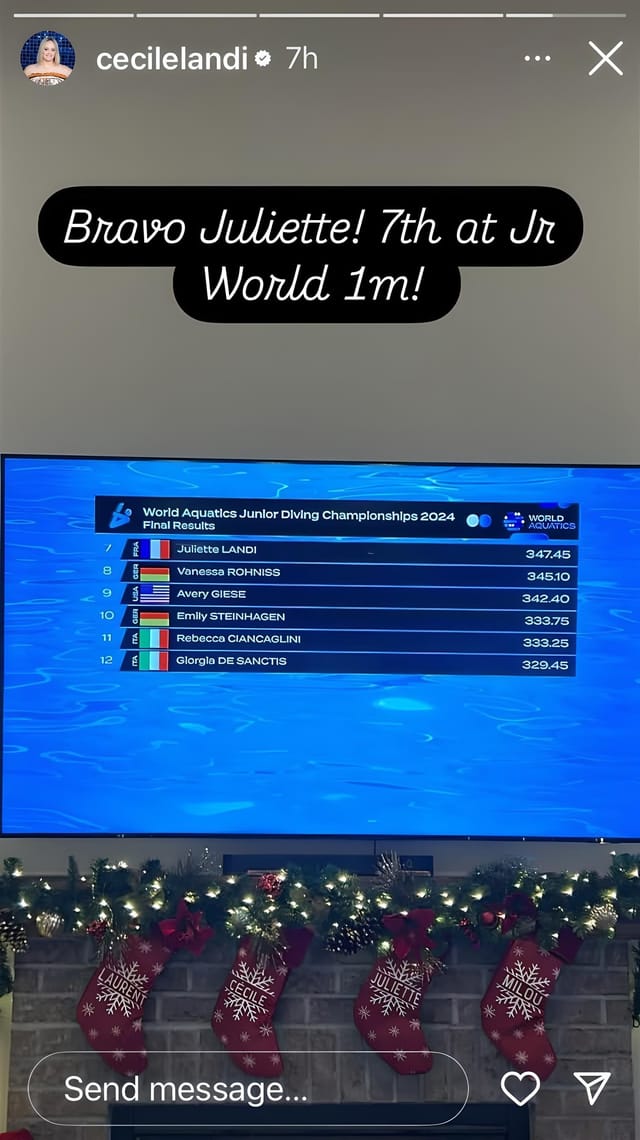Tap cecilelandi's profile picture avatar
The width and height of the screenshot is (640, 1140).
pos(47,58)
